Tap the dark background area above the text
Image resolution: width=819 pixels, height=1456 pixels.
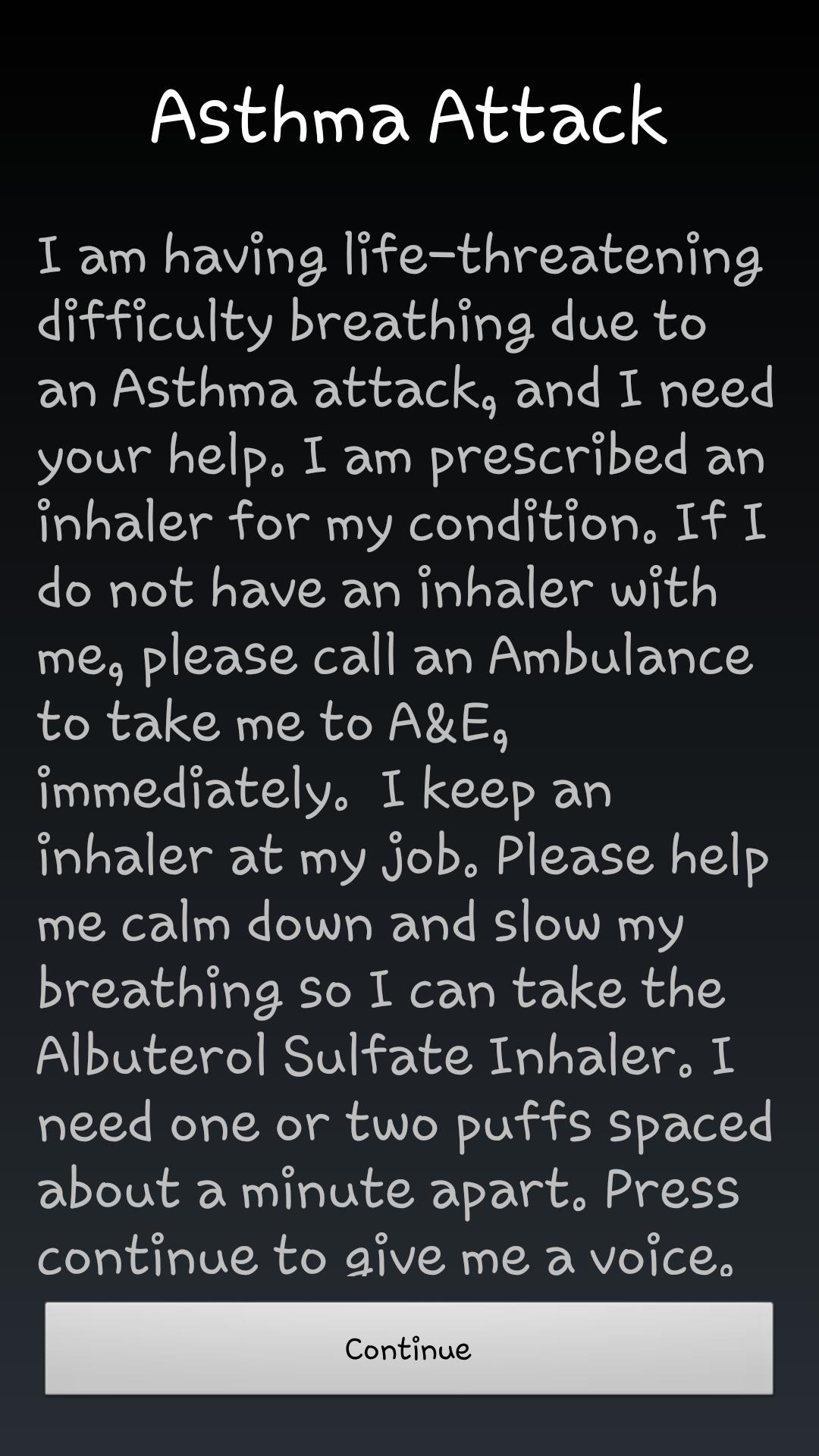tap(409, 190)
